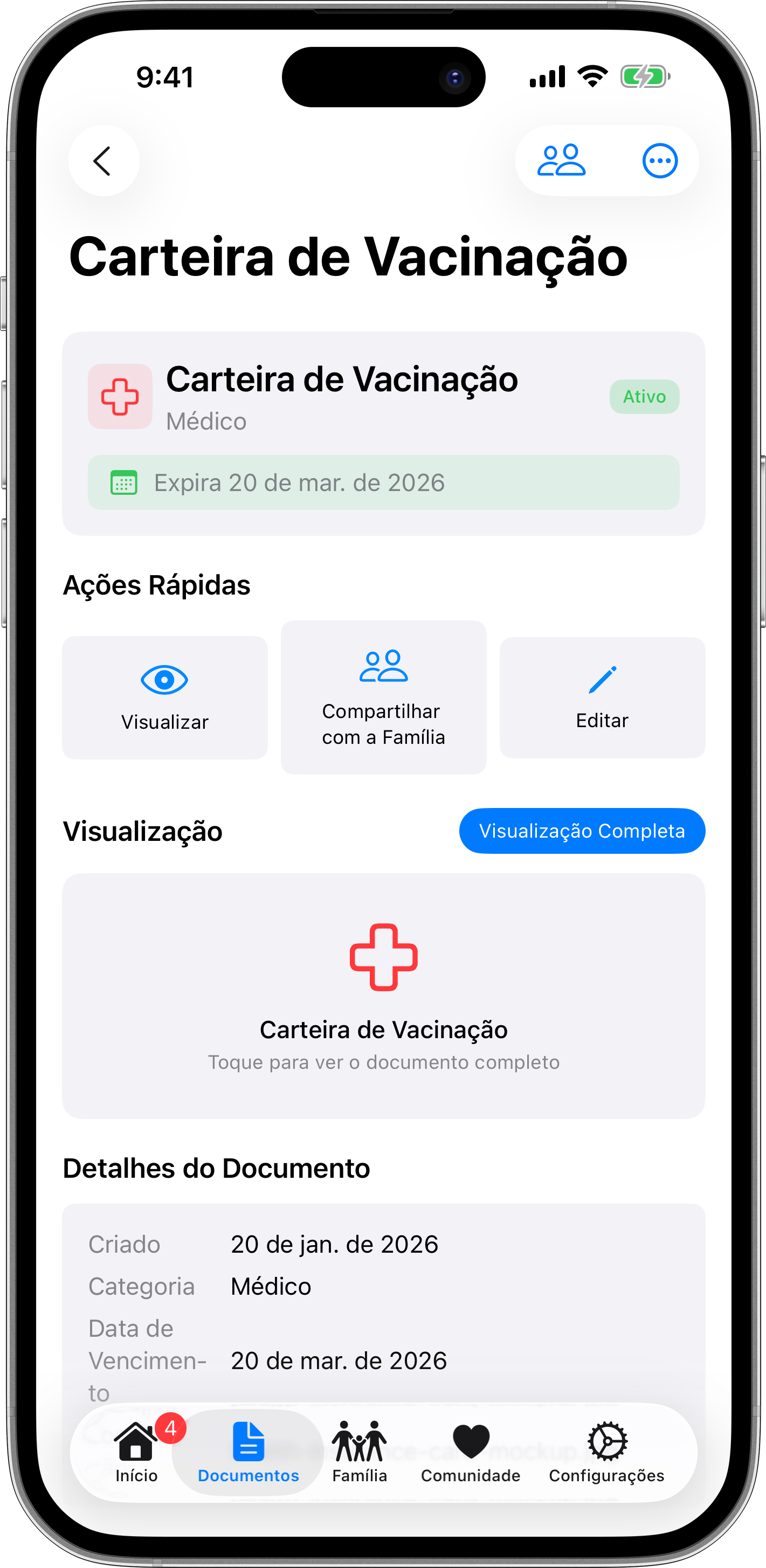Open the Comunidade tab
The image size is (766, 1568).
point(470,1452)
